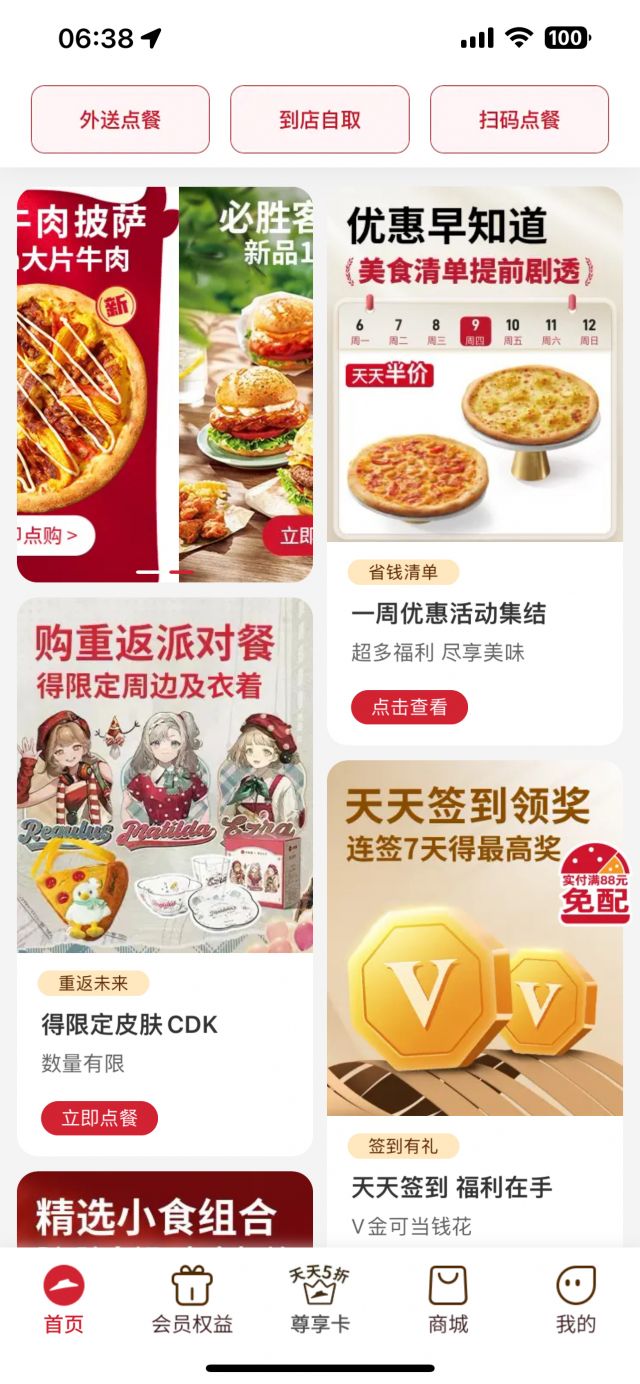640x1384 pixels.
Task: Open the 优惠早知道 weekly deals card
Action: (475, 365)
